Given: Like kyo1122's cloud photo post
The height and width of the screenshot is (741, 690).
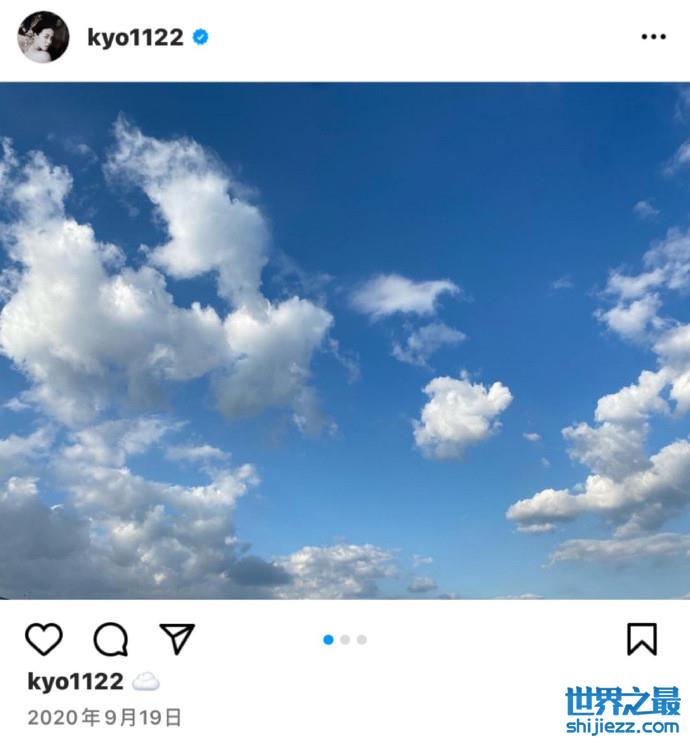Looking at the screenshot, I should tap(43, 639).
